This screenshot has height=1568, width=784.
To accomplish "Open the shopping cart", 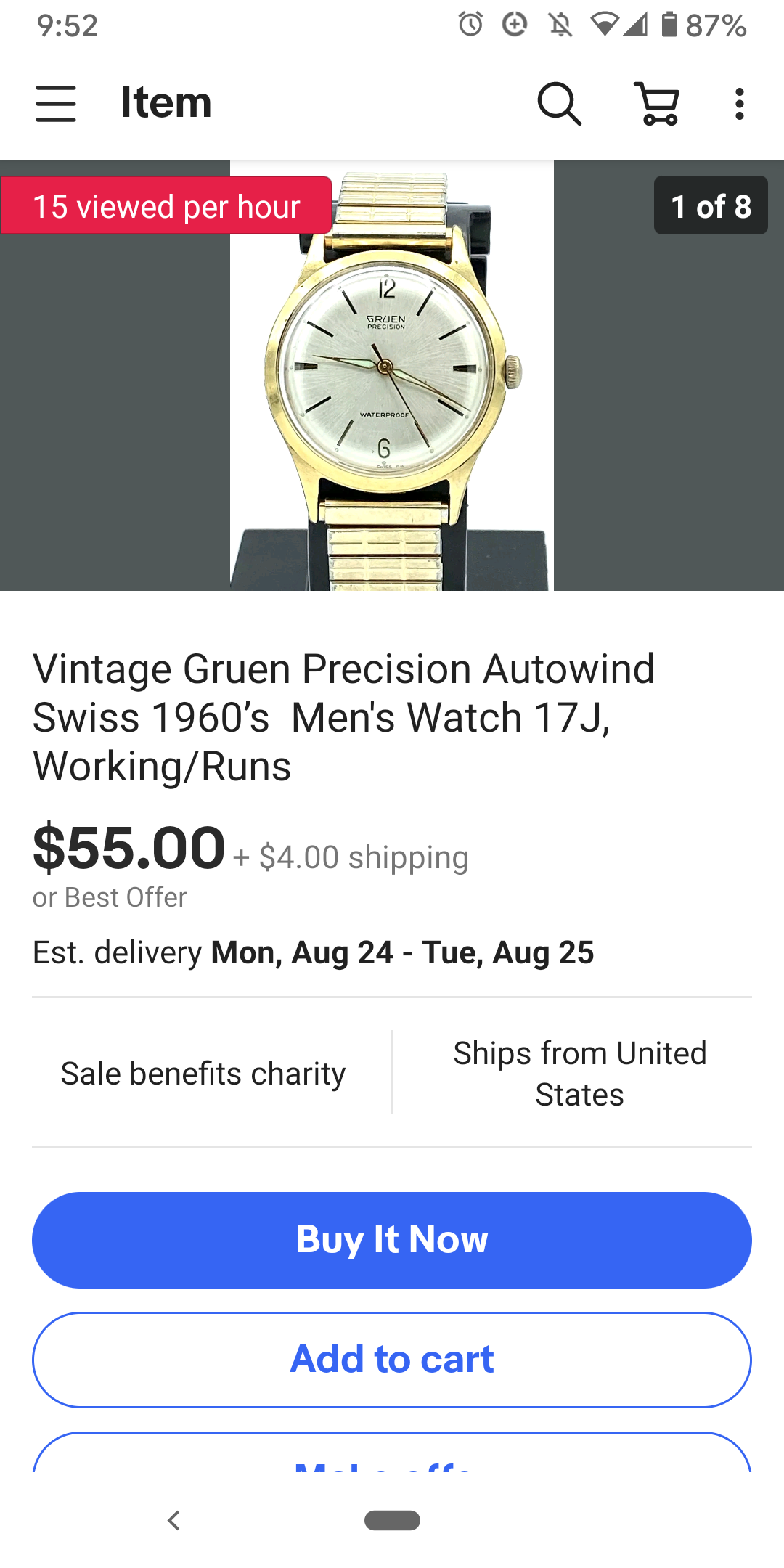I will coord(658,104).
